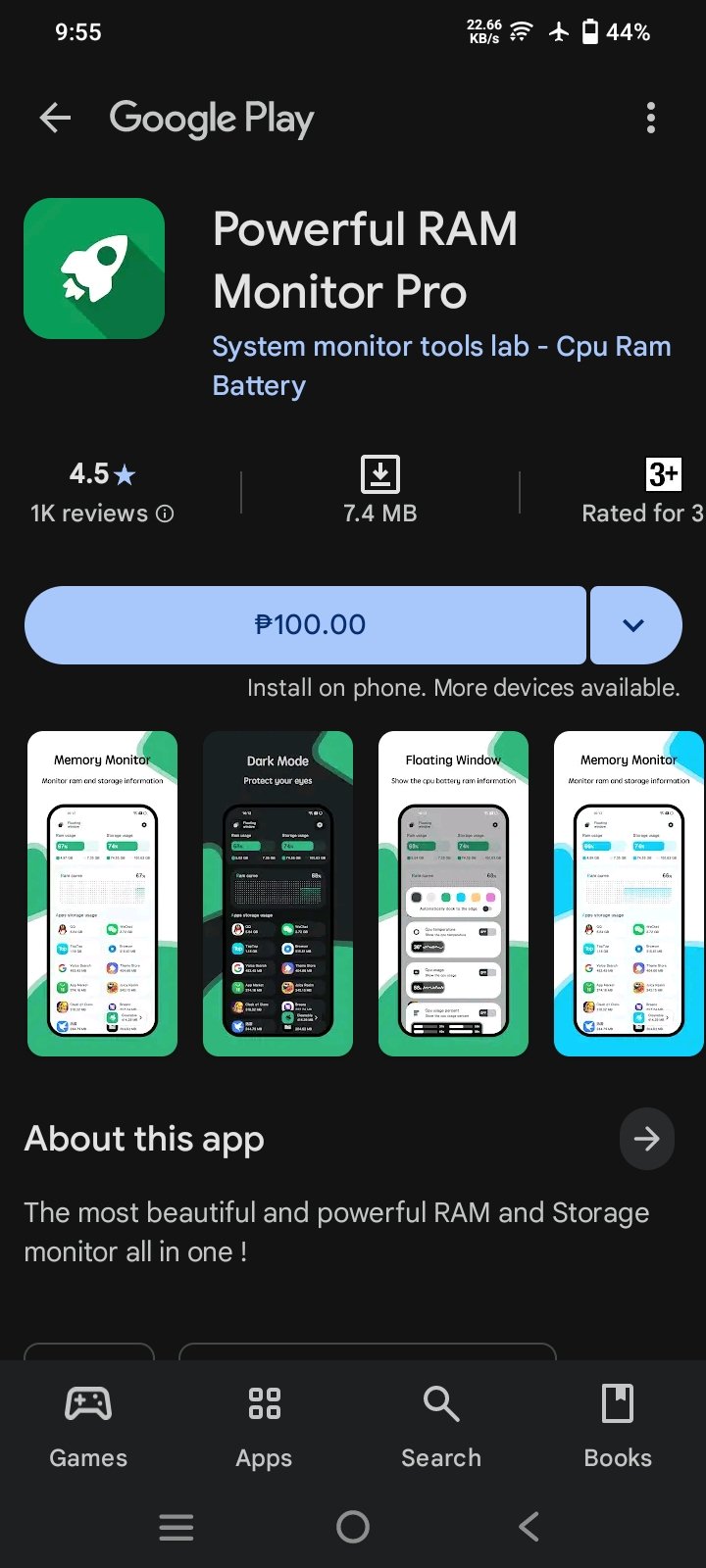View the 1K reviews rating info
The width and height of the screenshot is (706, 1568).
coord(102,493)
